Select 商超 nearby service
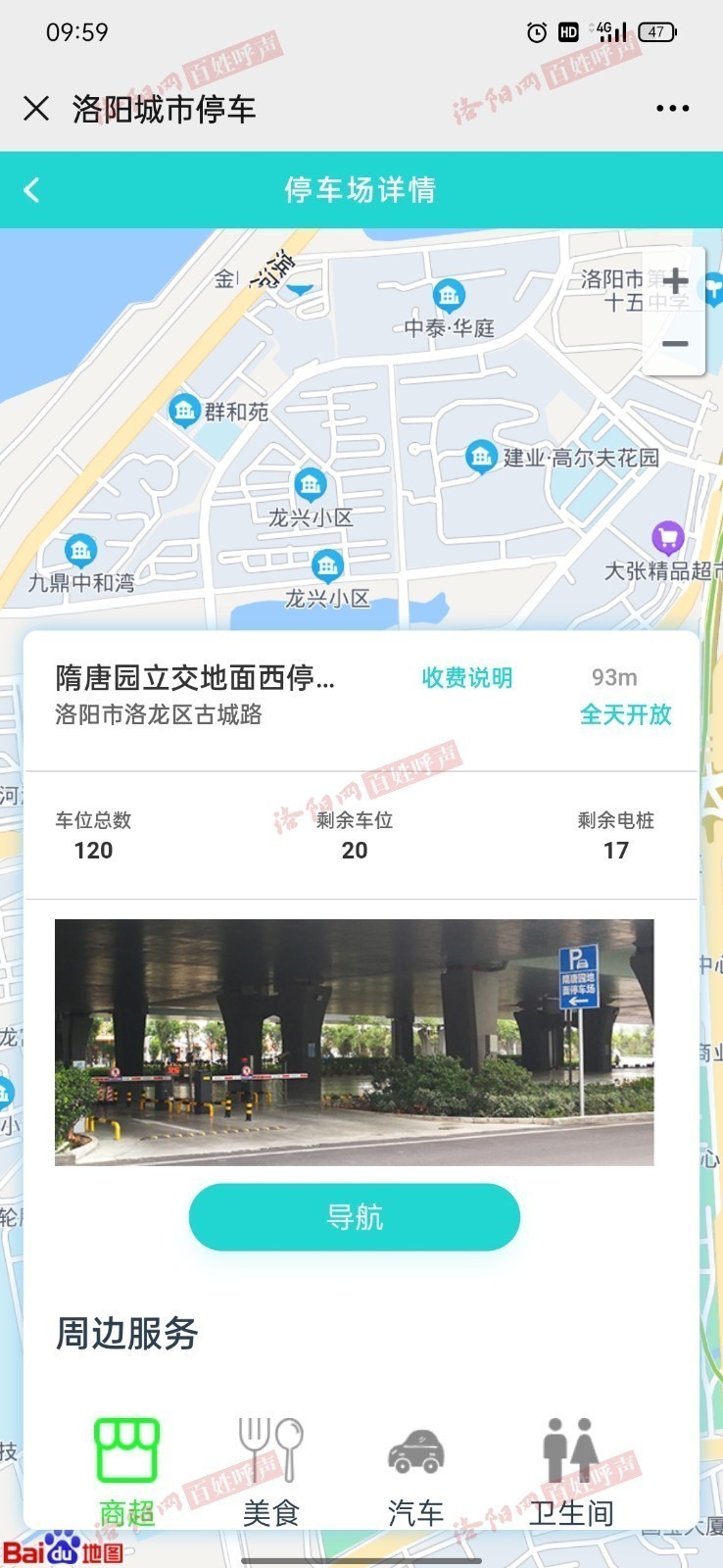723x1568 pixels. pyautogui.click(x=126, y=1472)
